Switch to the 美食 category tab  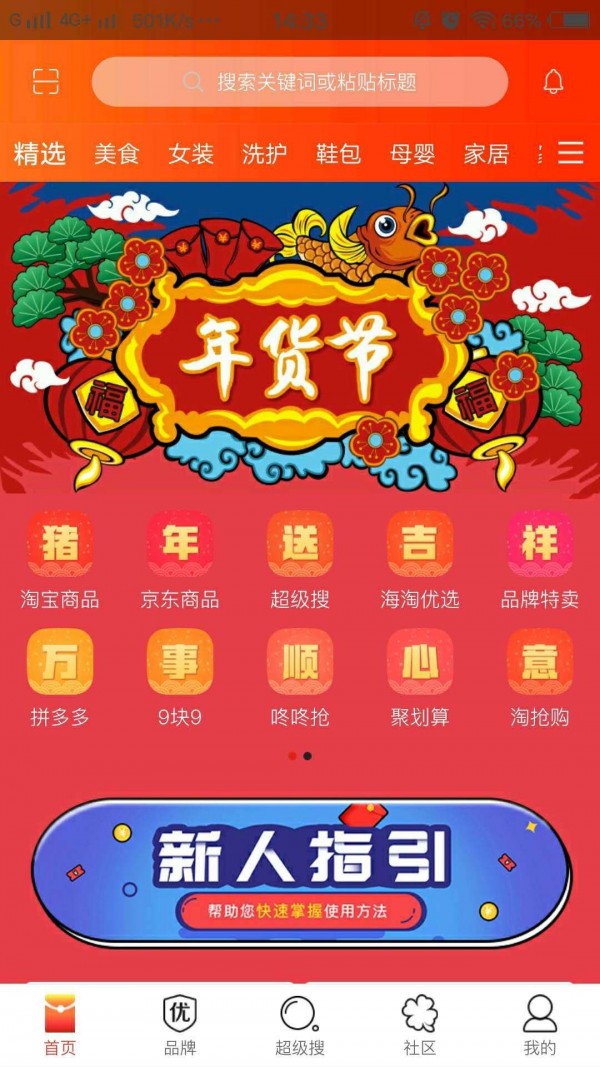(x=117, y=154)
